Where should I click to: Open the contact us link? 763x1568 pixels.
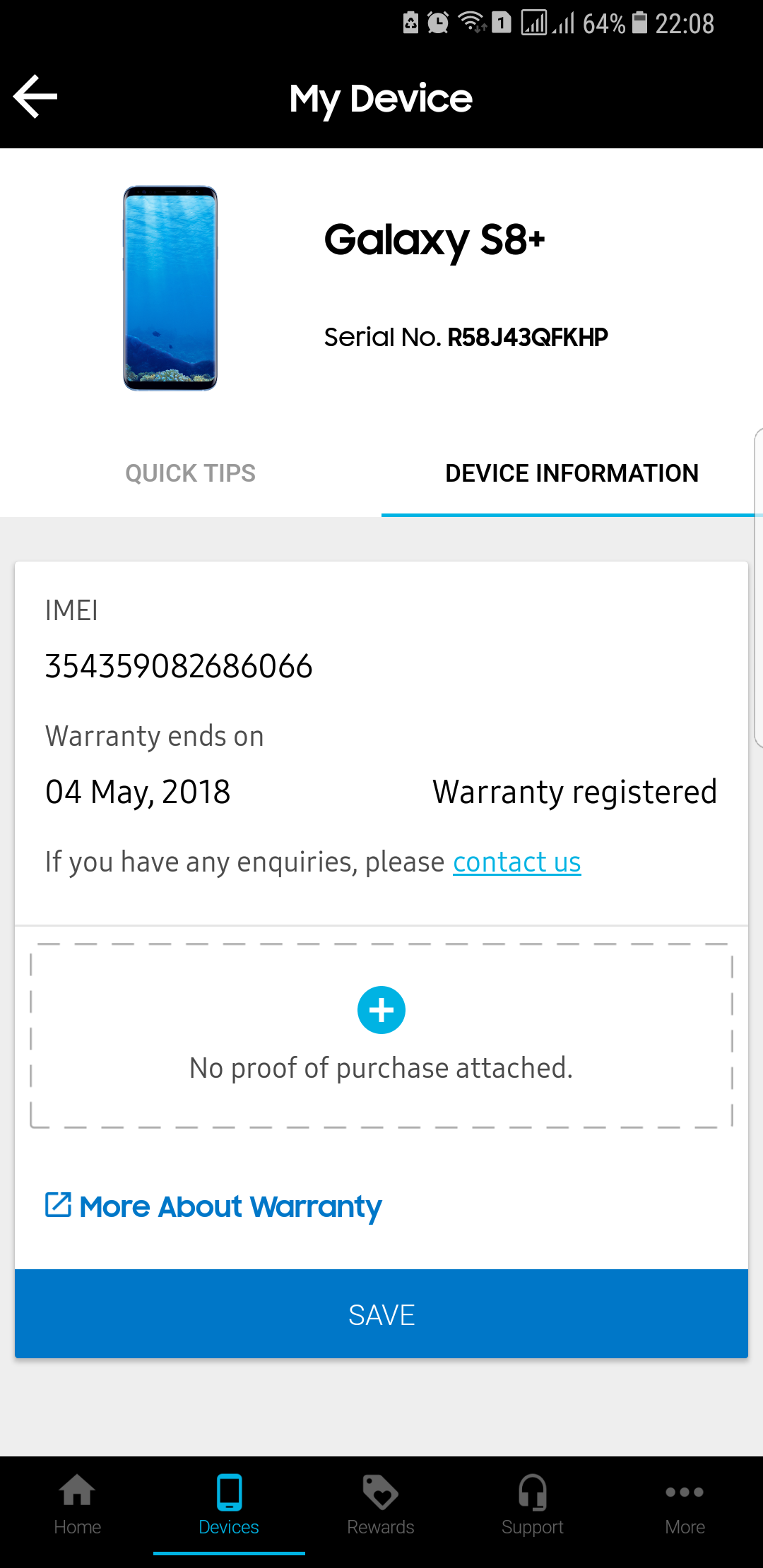point(516,862)
